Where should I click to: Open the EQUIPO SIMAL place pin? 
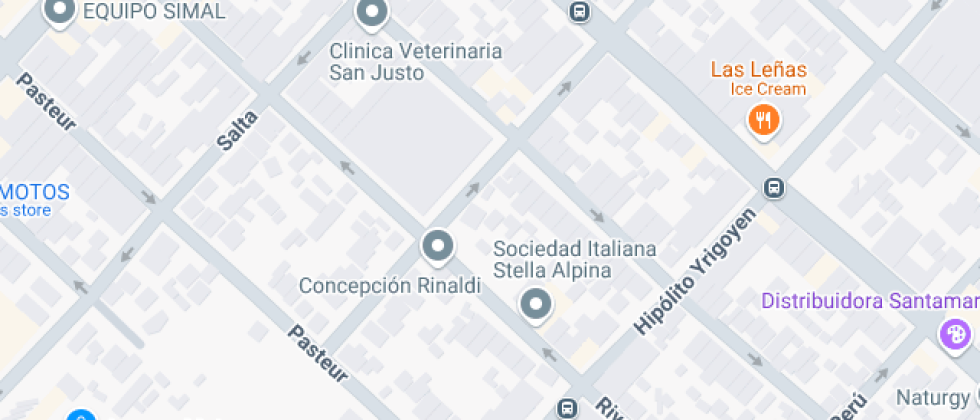[61, 11]
